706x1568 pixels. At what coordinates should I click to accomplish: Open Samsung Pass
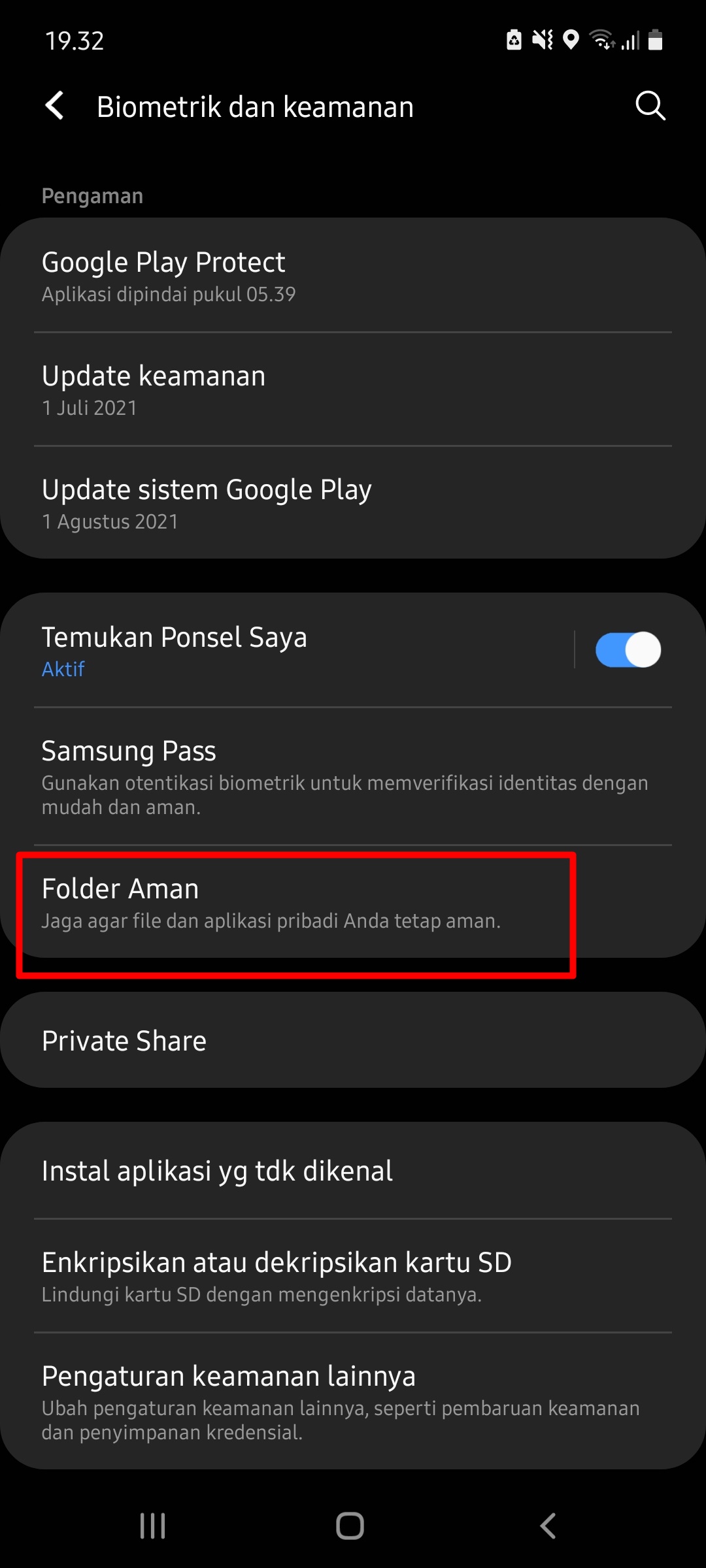353,776
